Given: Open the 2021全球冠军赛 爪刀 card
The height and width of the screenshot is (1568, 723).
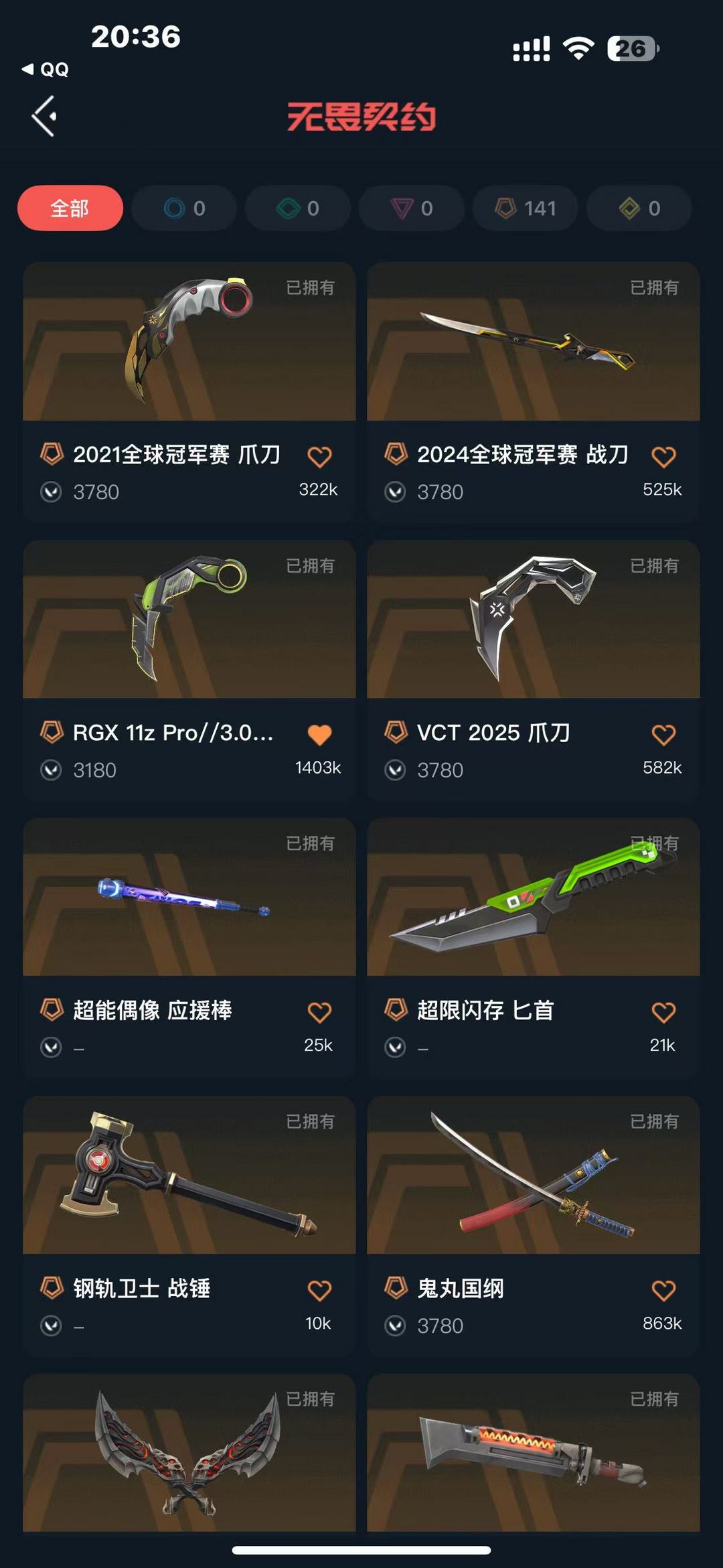Looking at the screenshot, I should [189, 393].
